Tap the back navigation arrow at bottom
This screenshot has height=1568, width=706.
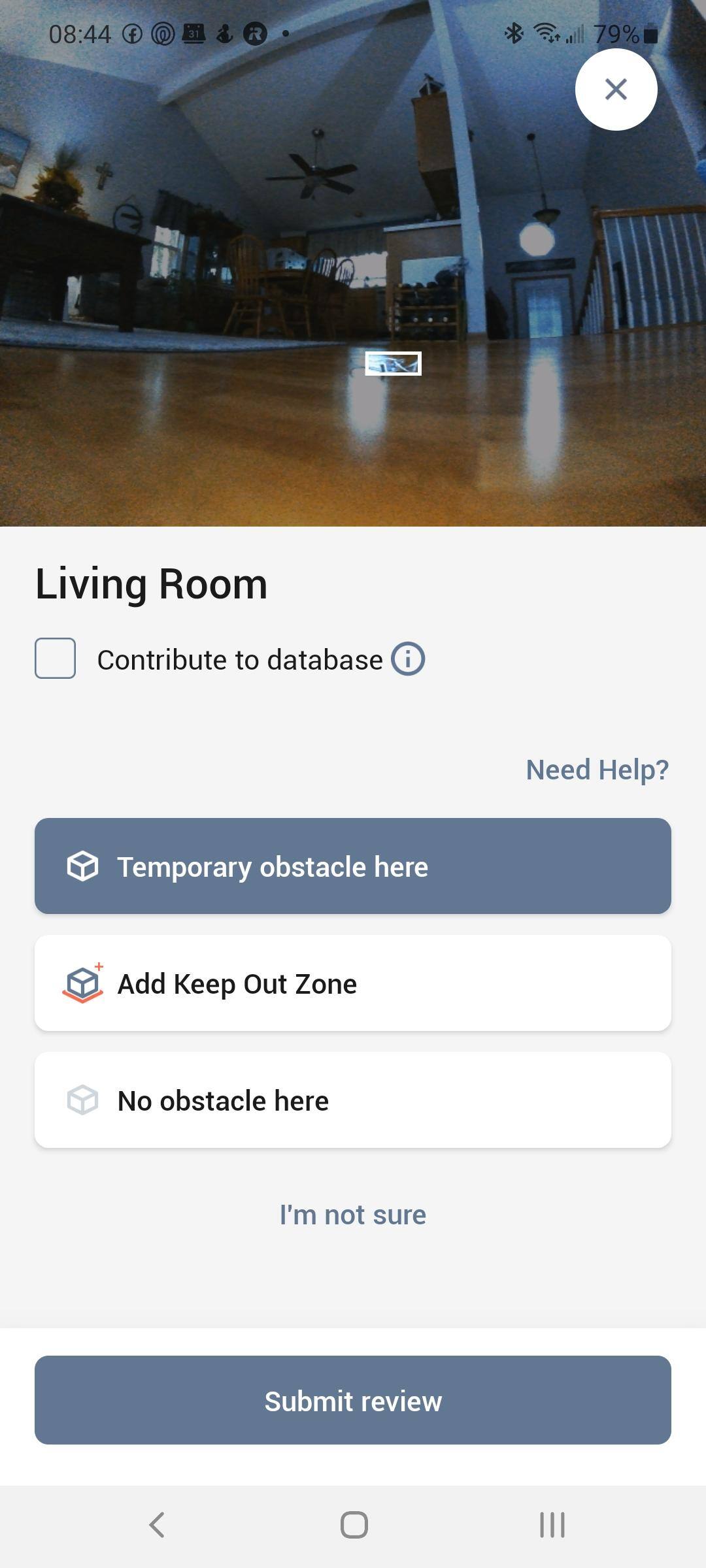(x=156, y=1524)
